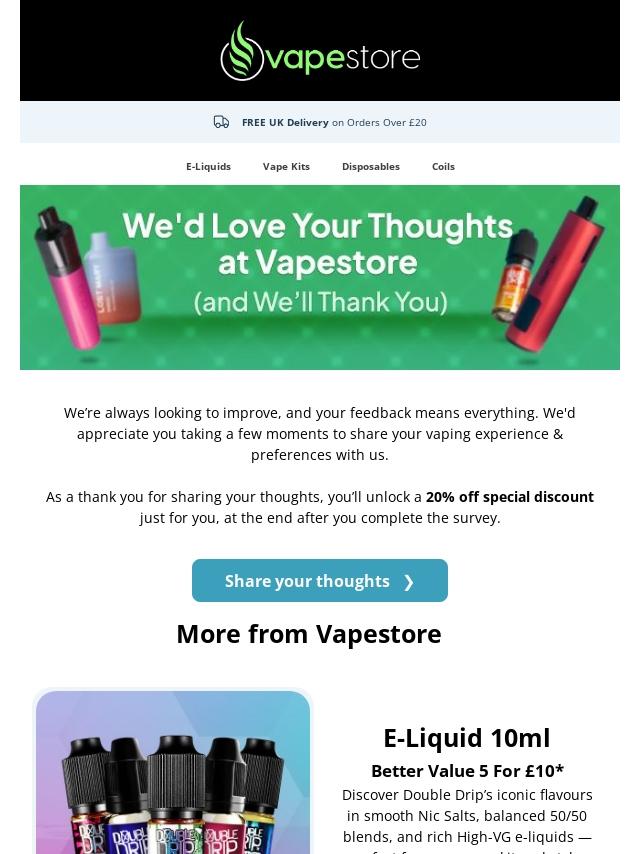This screenshot has height=854, width=640.
Task: Go to the Vape Kits category
Action: [x=286, y=166]
